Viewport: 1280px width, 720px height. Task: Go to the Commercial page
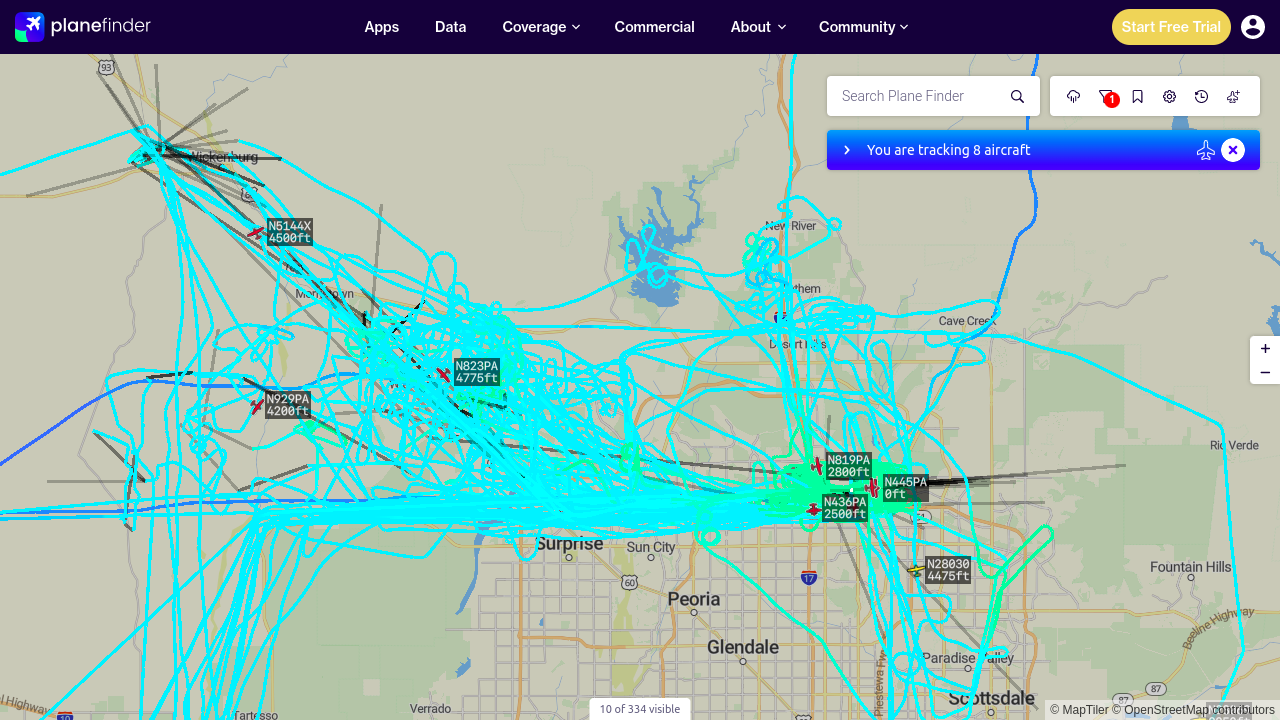[x=655, y=27]
